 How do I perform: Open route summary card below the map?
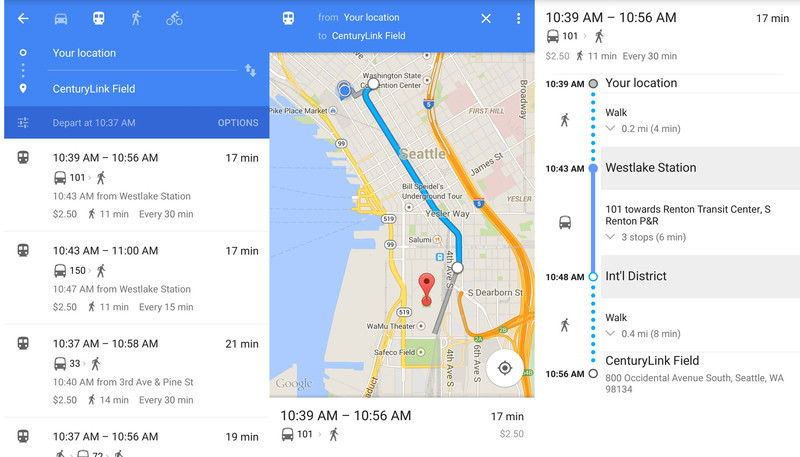point(401,424)
